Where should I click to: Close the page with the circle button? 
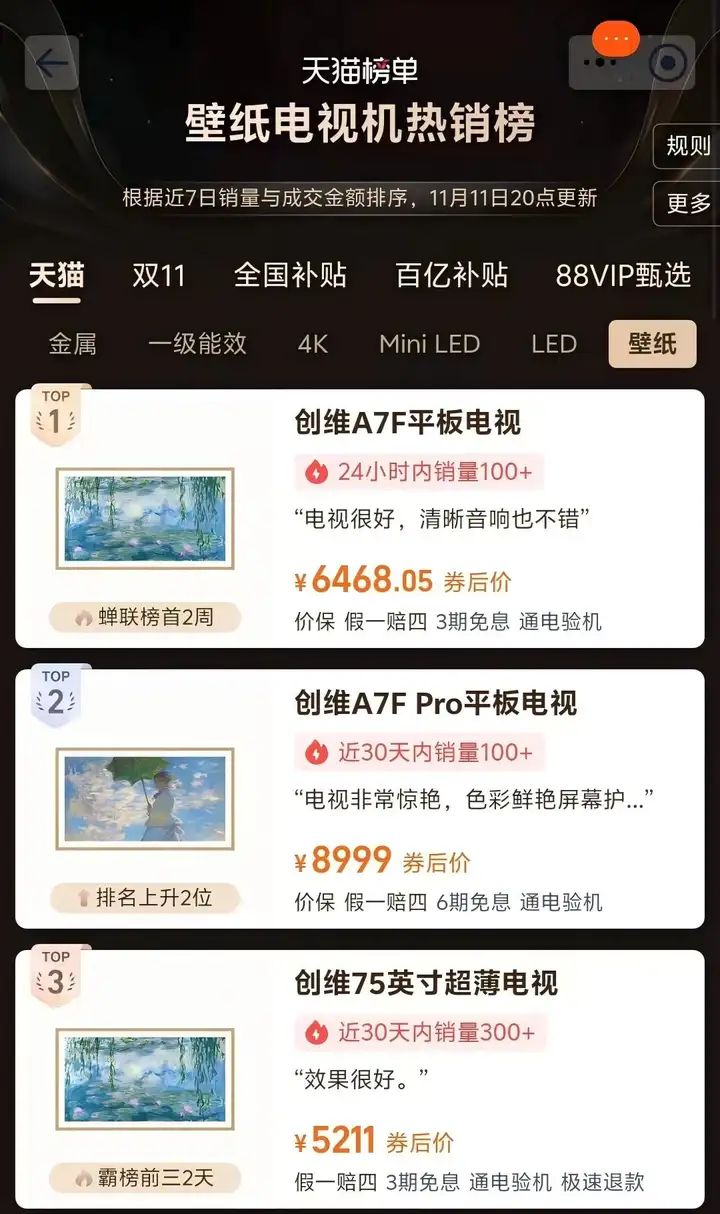[x=668, y=64]
